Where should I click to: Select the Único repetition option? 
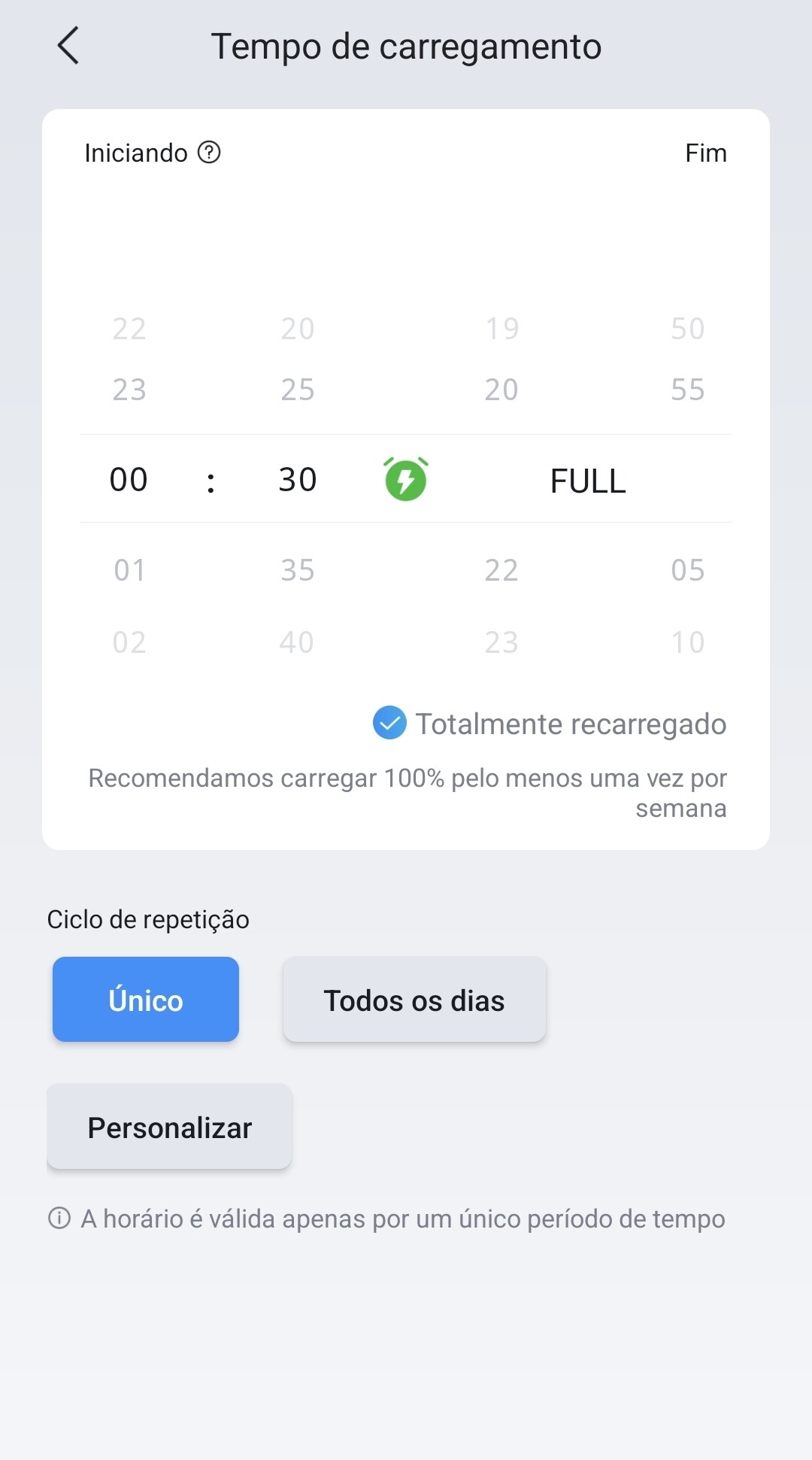click(x=146, y=1000)
